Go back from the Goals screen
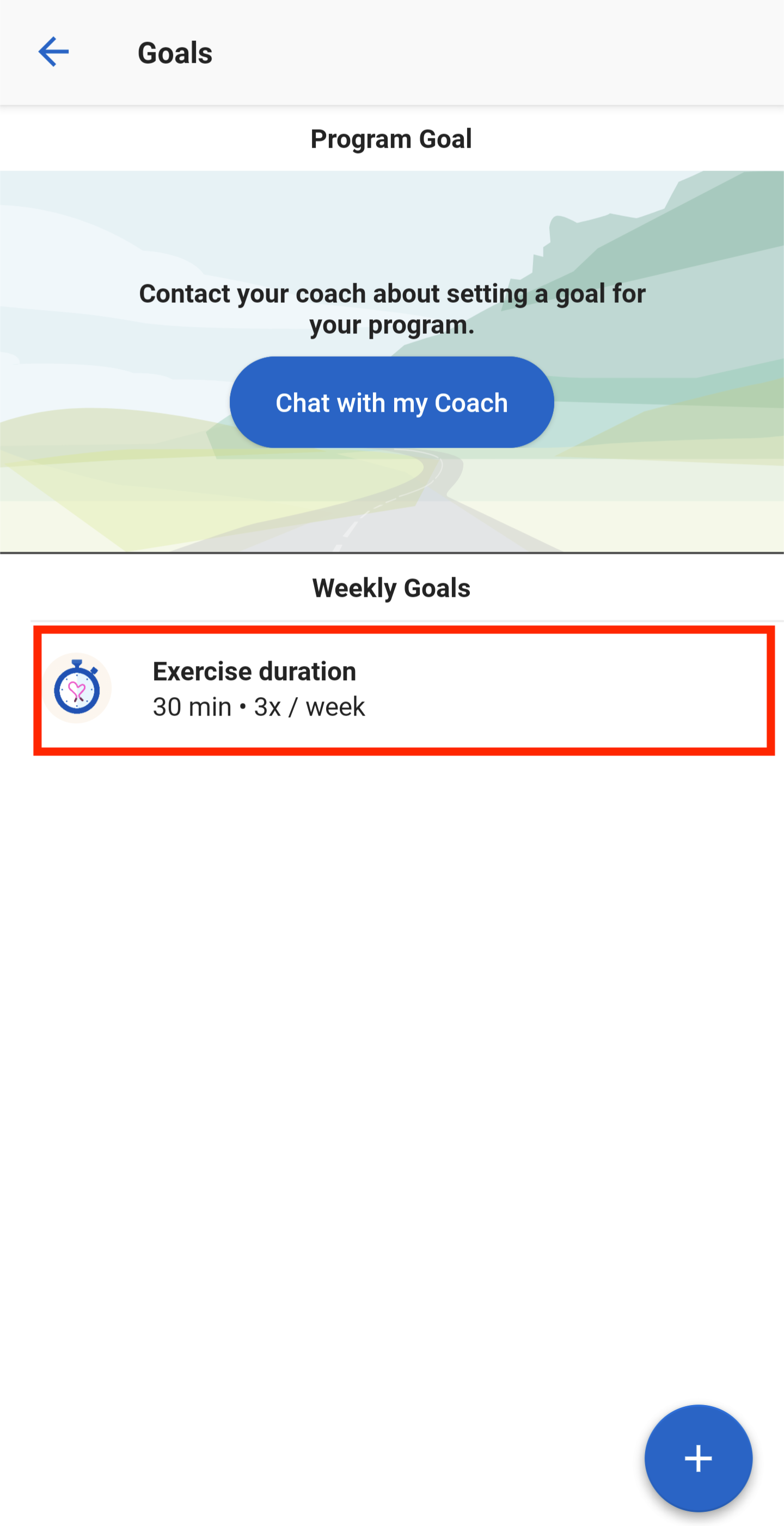The height and width of the screenshot is (1526, 784). pos(53,52)
